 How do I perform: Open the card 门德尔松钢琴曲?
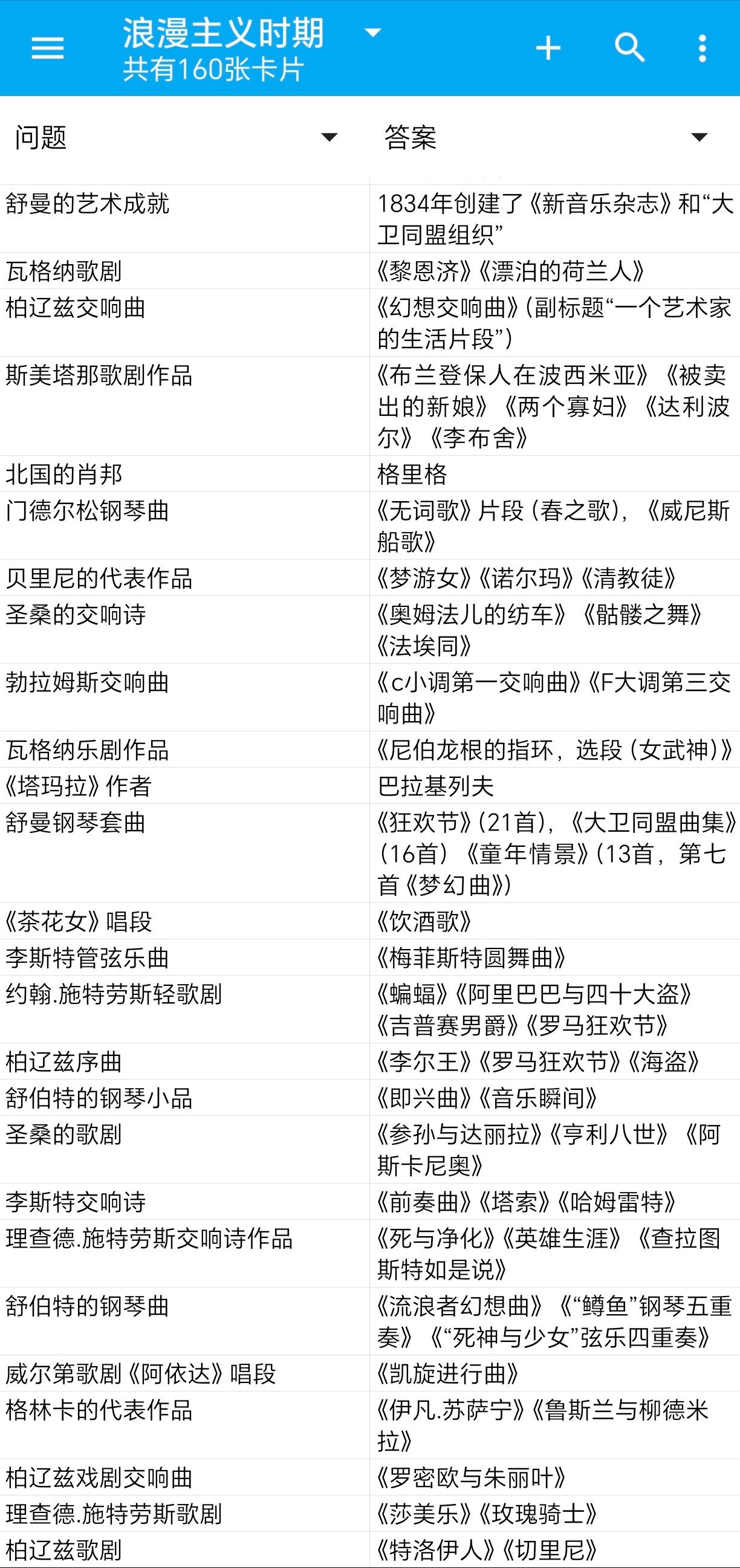pos(370,525)
